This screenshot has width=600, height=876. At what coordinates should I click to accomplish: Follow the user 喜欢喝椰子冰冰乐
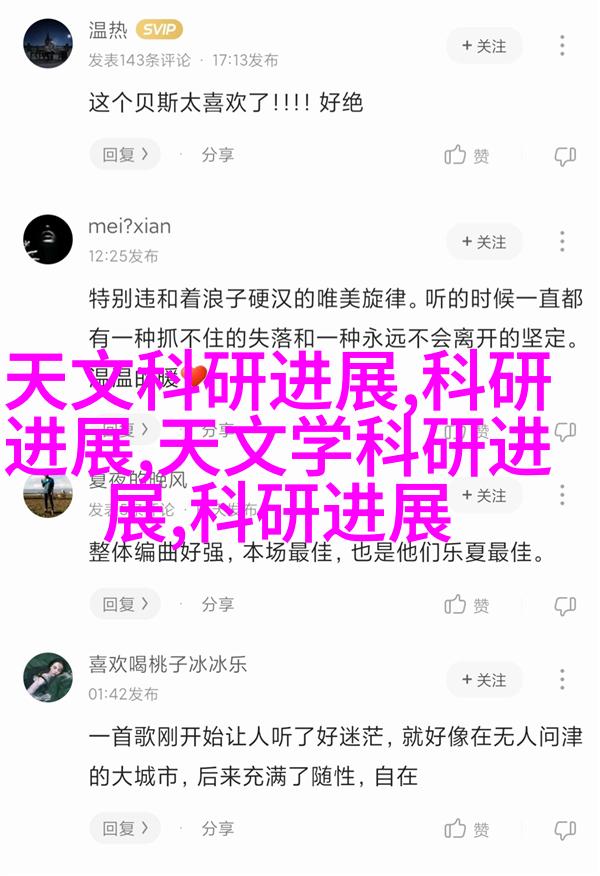(484, 680)
